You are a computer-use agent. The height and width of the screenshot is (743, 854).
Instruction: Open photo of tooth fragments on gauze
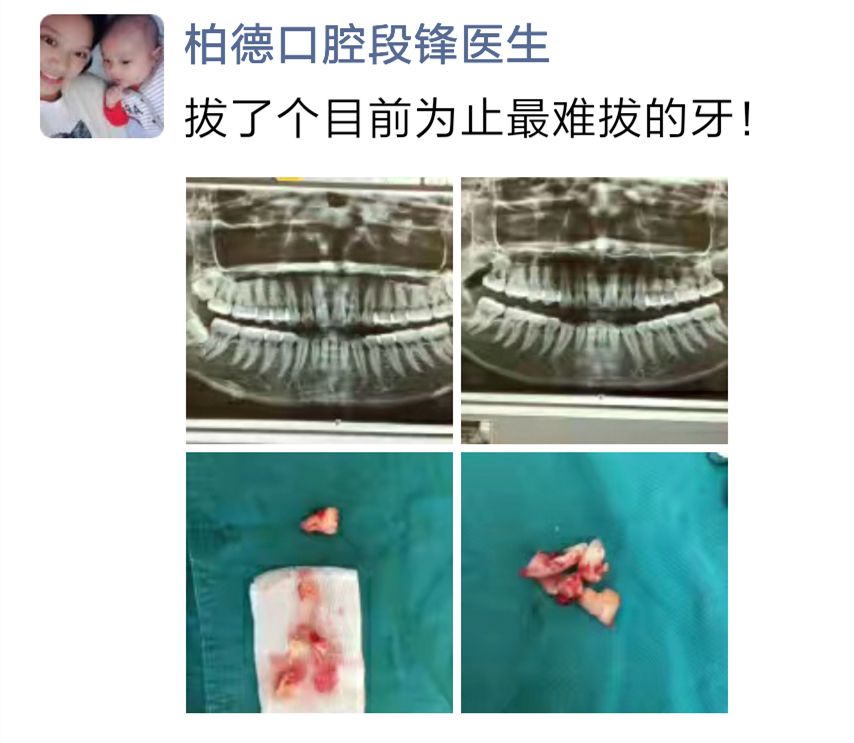319,583
